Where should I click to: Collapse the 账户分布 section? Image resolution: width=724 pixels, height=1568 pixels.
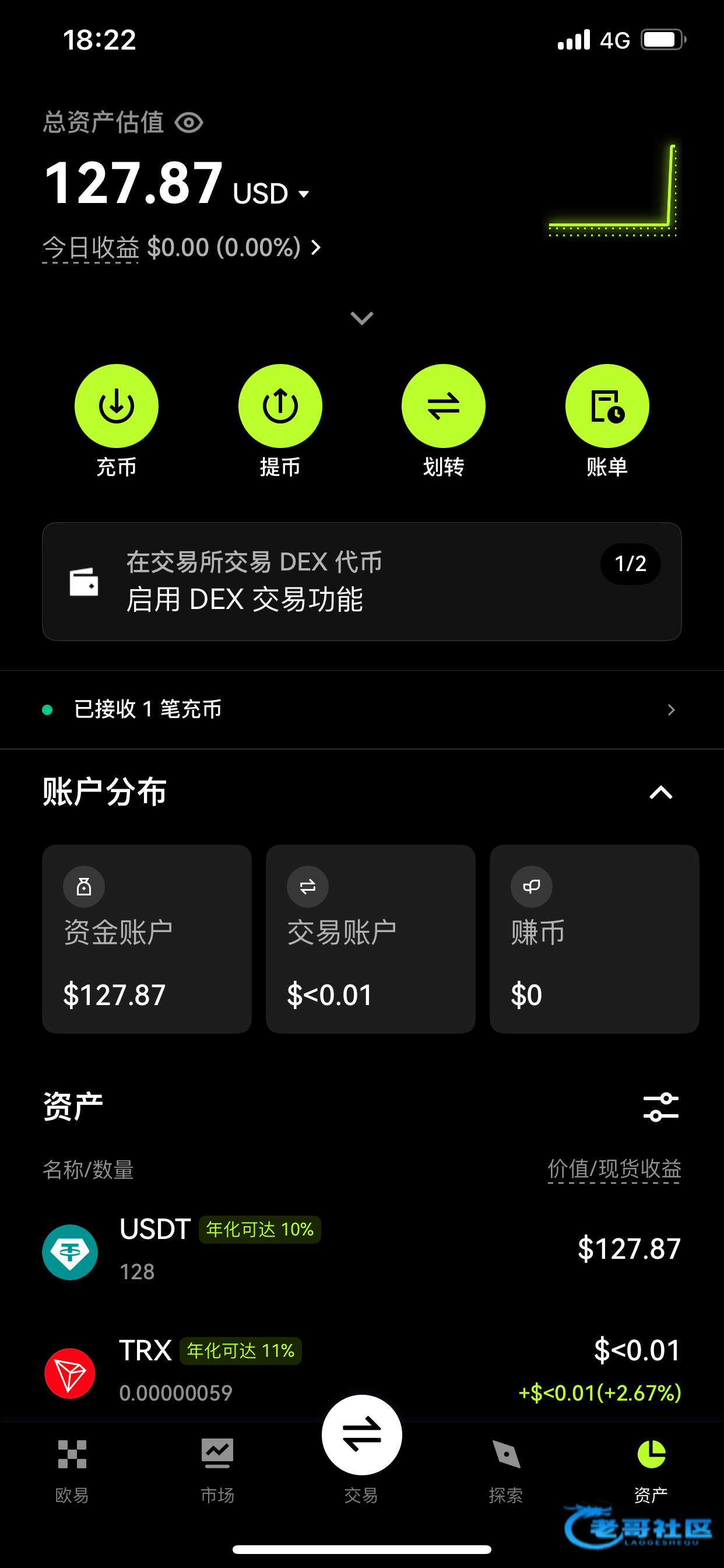point(660,793)
